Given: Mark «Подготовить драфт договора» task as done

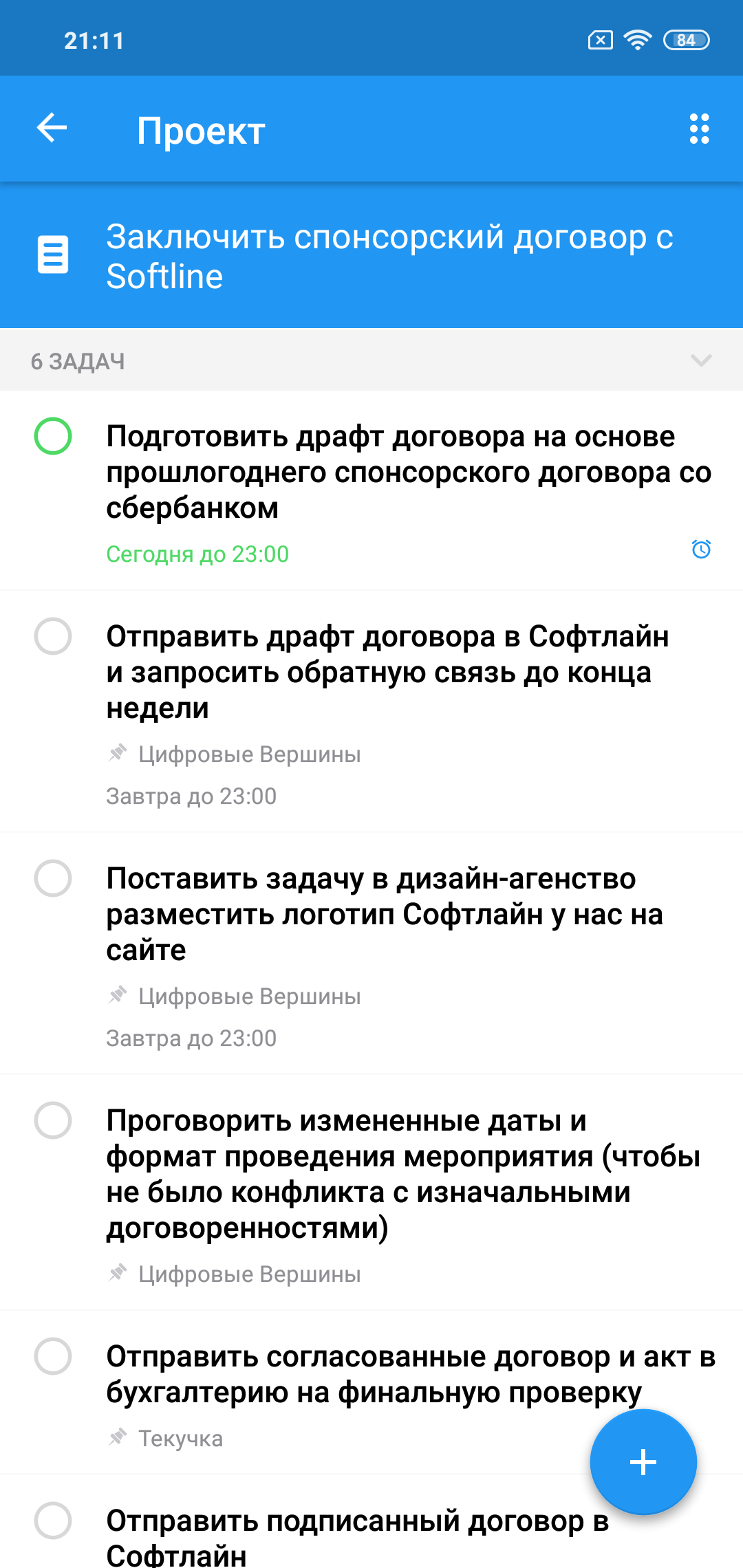Looking at the screenshot, I should [53, 436].
